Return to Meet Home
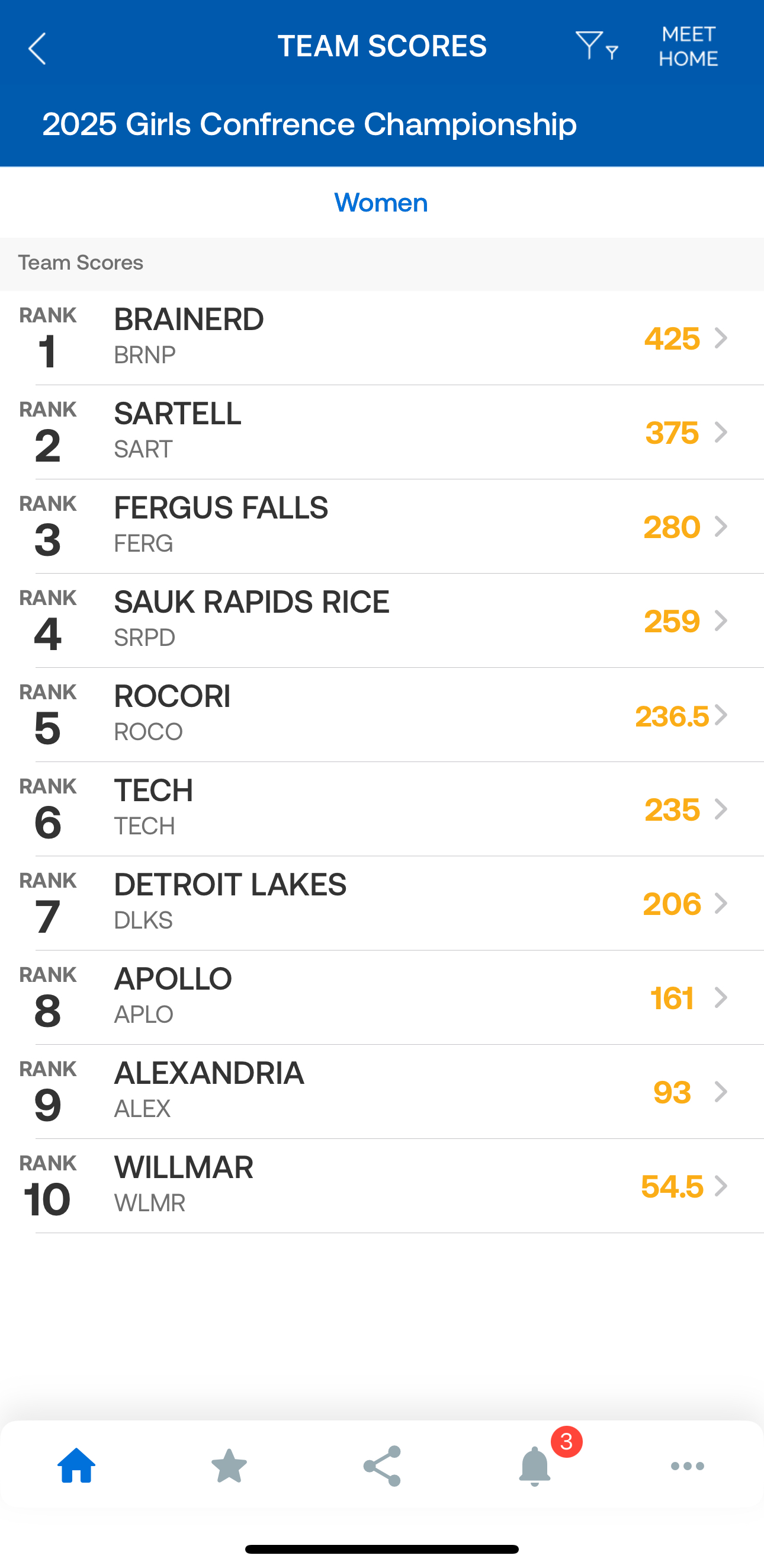The image size is (764, 1568). pos(688,47)
